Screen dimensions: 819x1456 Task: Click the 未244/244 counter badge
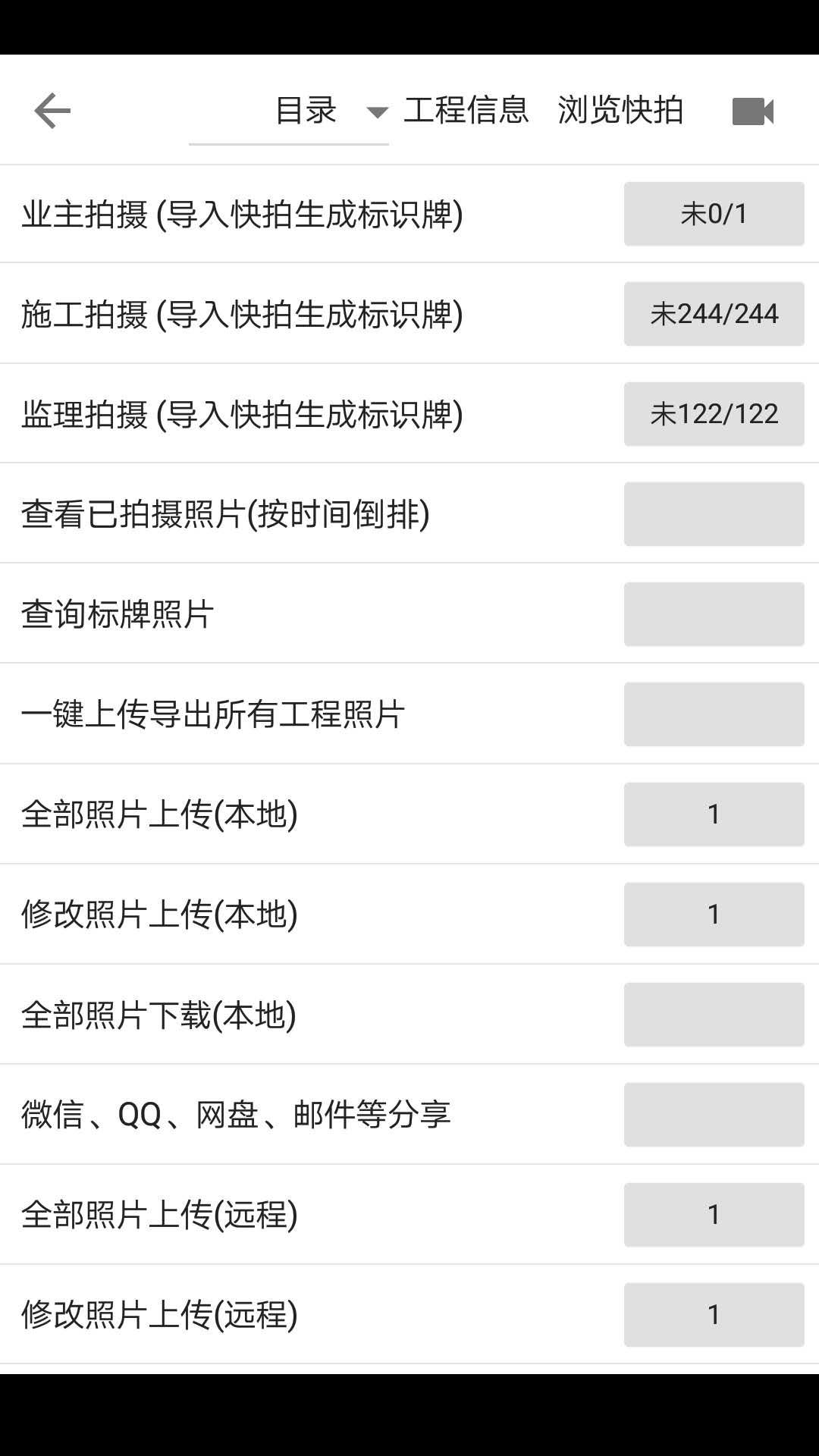pyautogui.click(x=714, y=313)
